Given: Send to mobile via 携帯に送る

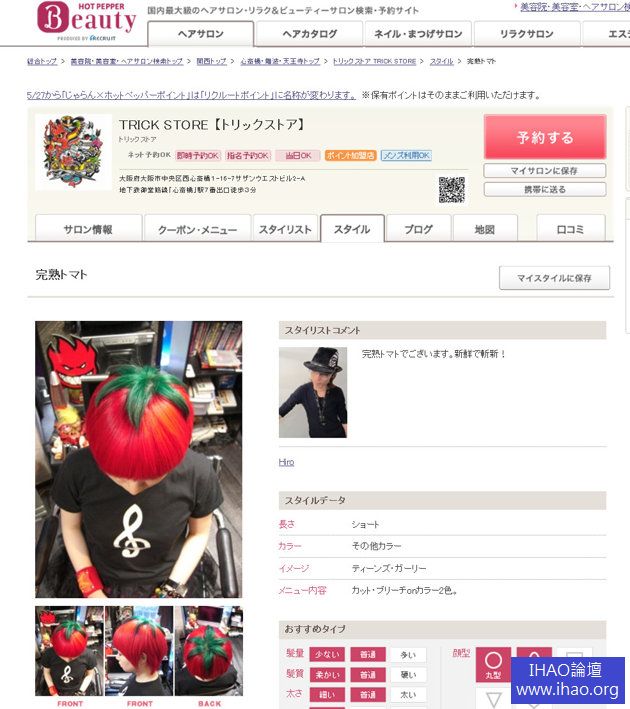Looking at the screenshot, I should 545,189.
